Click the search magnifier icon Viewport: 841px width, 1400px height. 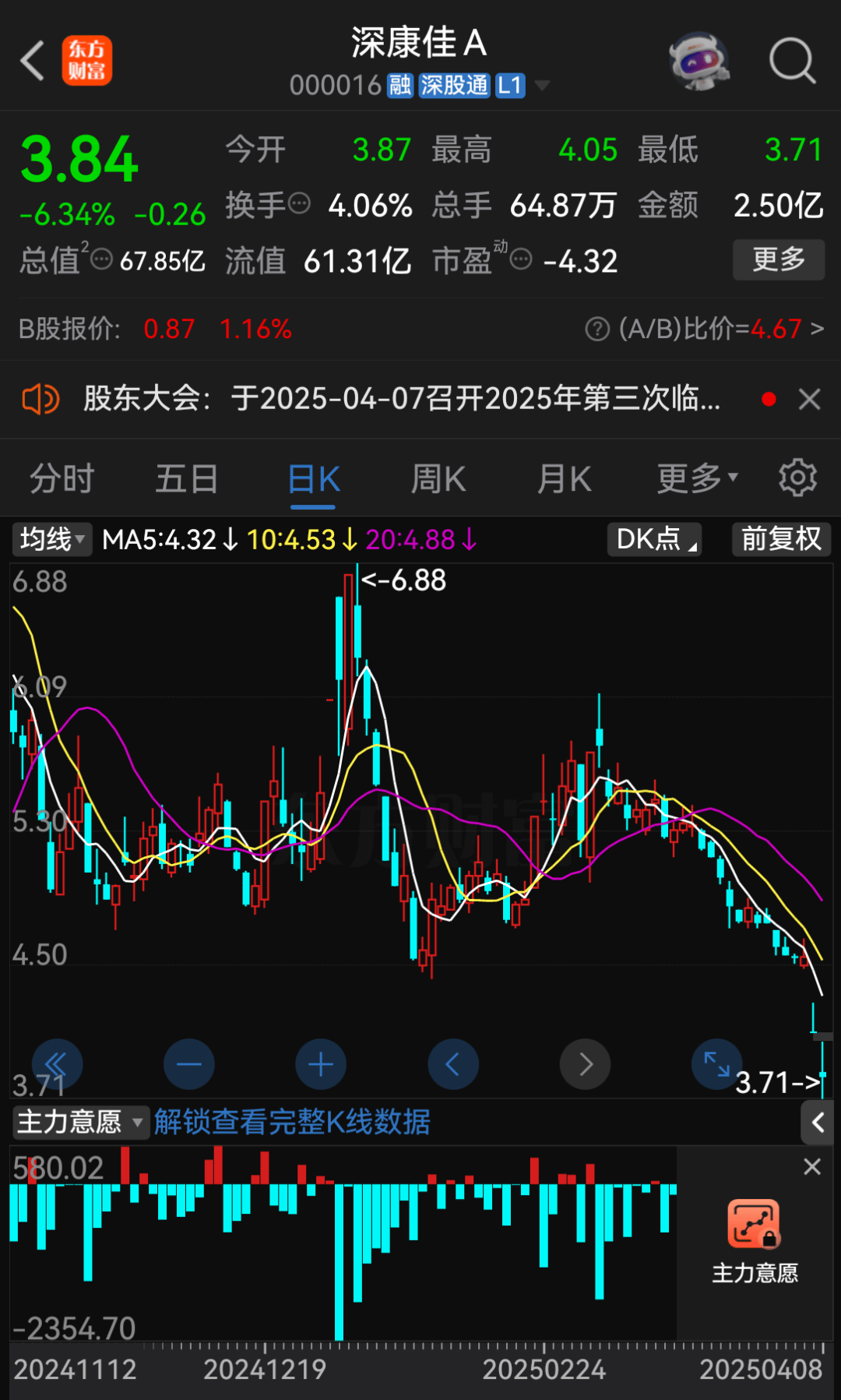click(x=791, y=60)
